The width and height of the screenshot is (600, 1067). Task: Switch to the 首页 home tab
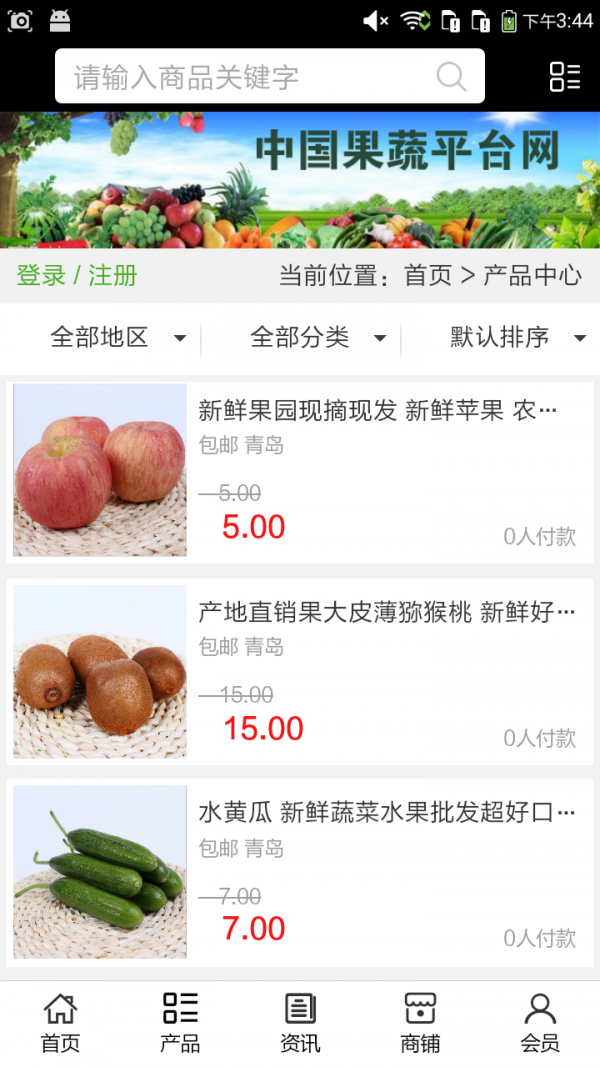coord(60,1023)
